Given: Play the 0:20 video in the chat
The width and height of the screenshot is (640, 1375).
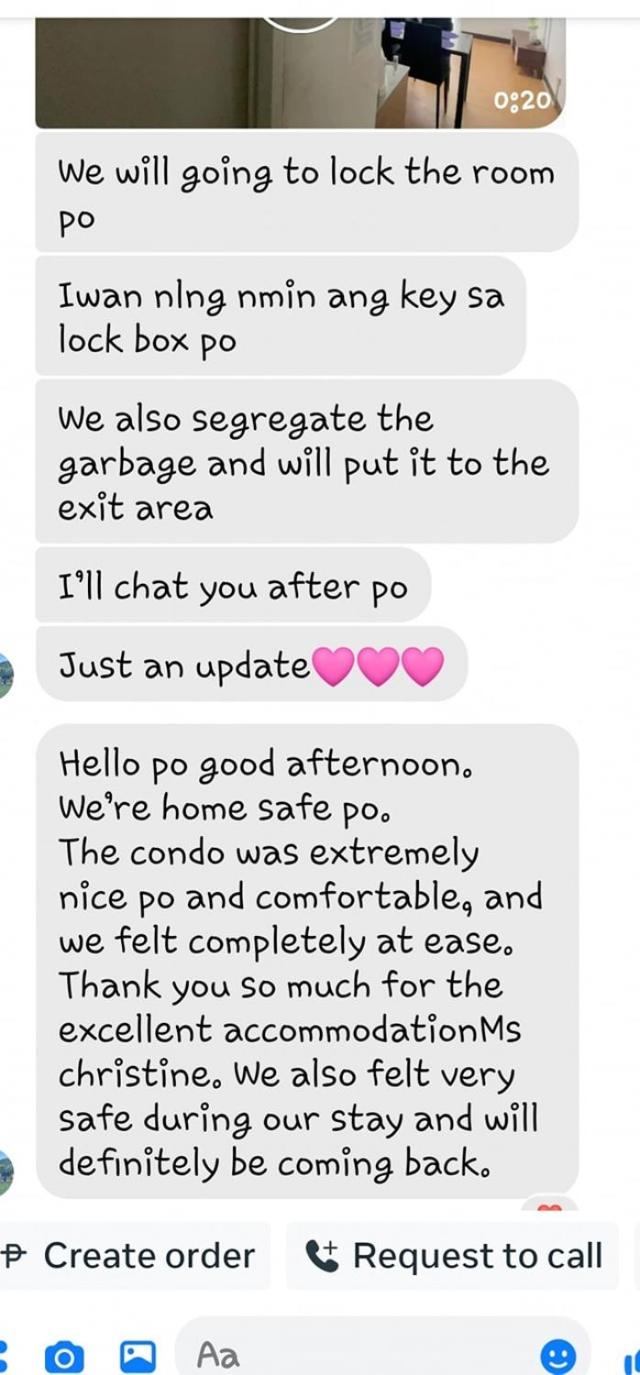Looking at the screenshot, I should pos(300,65).
